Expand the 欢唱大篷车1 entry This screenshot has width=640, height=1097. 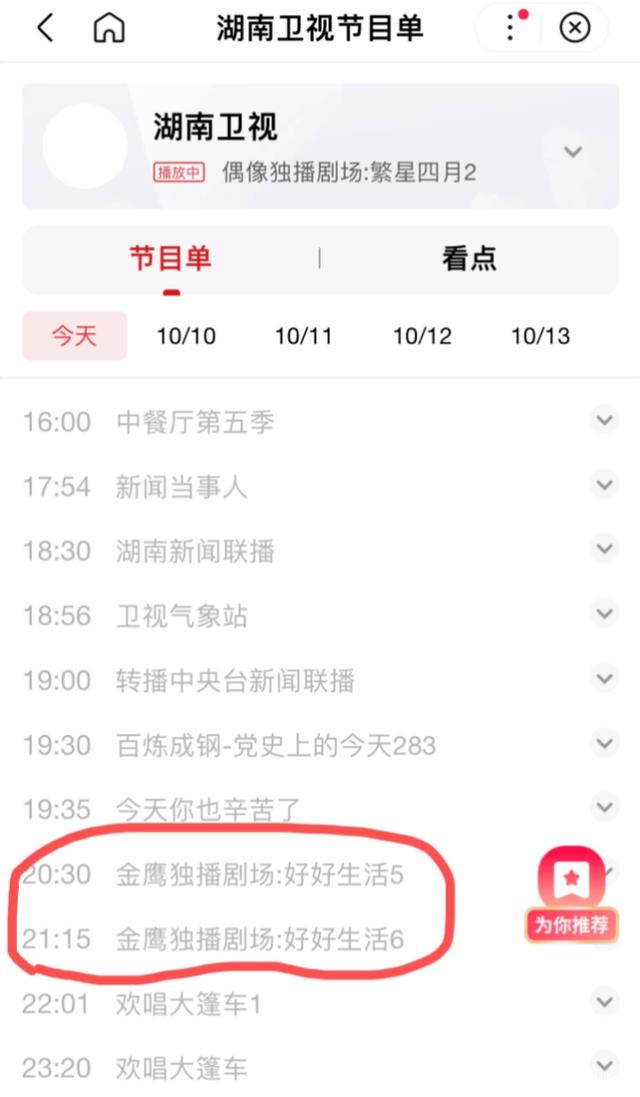[604, 1002]
